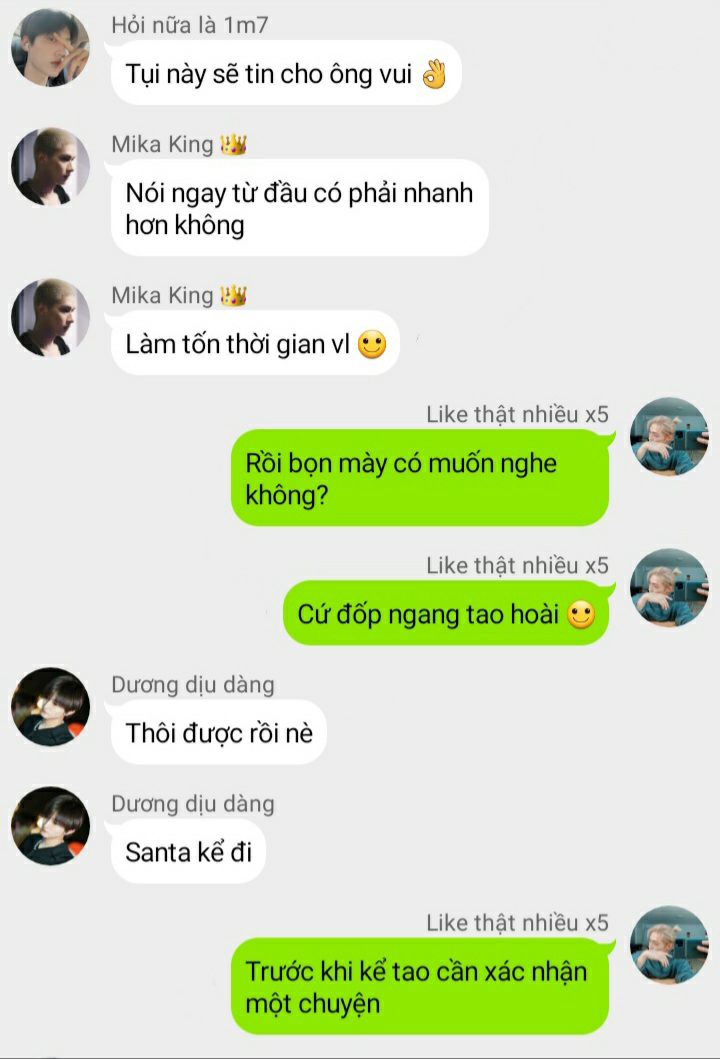The height and width of the screenshot is (1059, 720).
Task: View Mika King's avatar beside "Làm tốn thời gian"
Action: 50,317
